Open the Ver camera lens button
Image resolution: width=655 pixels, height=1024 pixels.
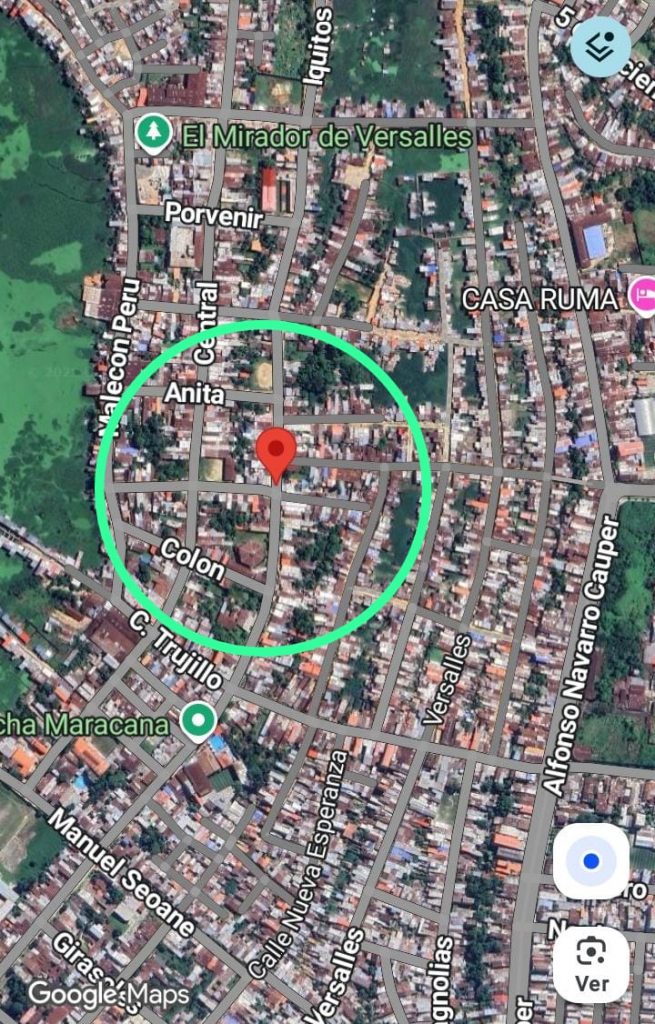tap(591, 964)
